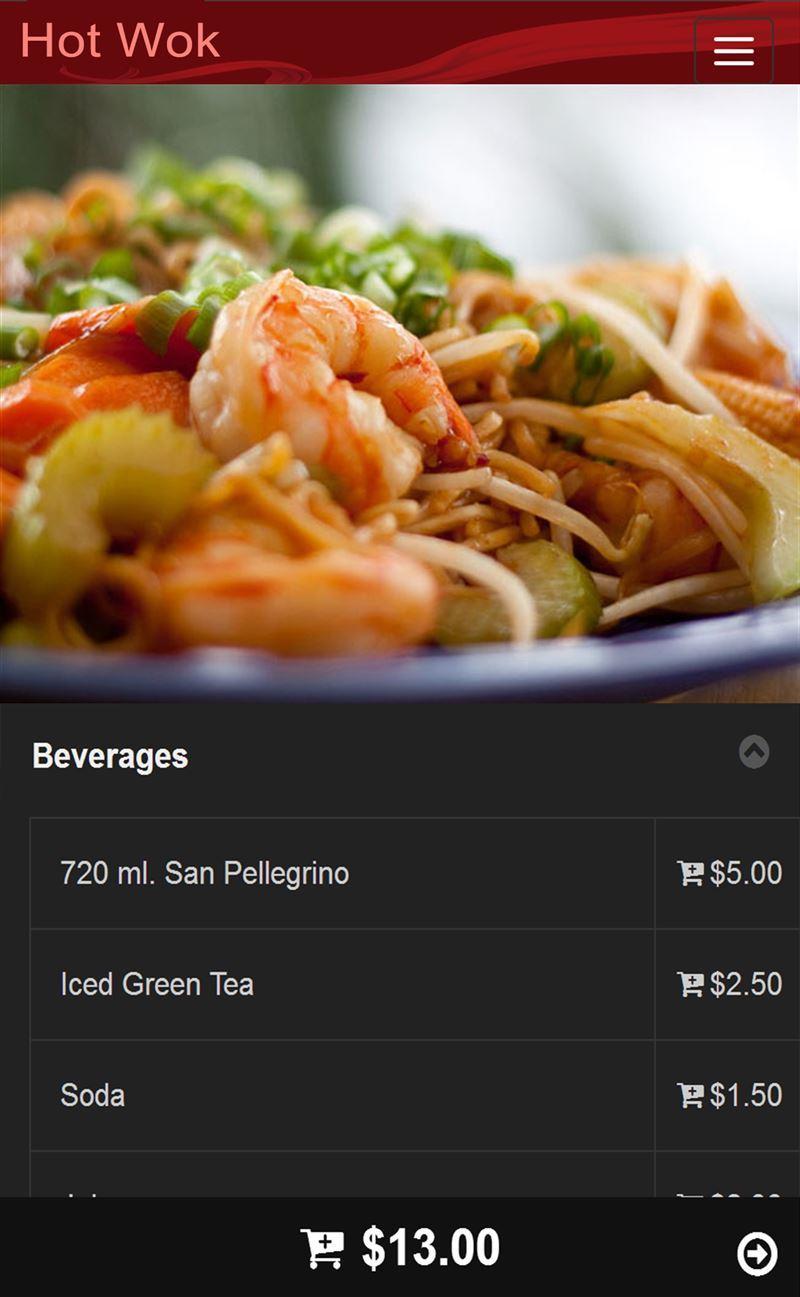Proceed to checkout with arrow icon
800x1297 pixels.
(757, 1254)
